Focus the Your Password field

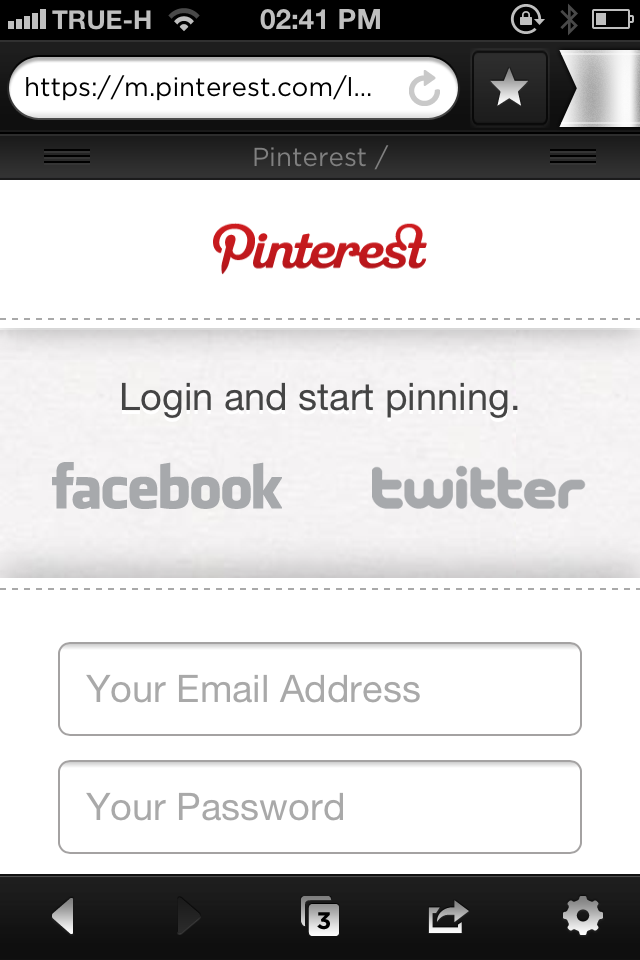point(320,807)
